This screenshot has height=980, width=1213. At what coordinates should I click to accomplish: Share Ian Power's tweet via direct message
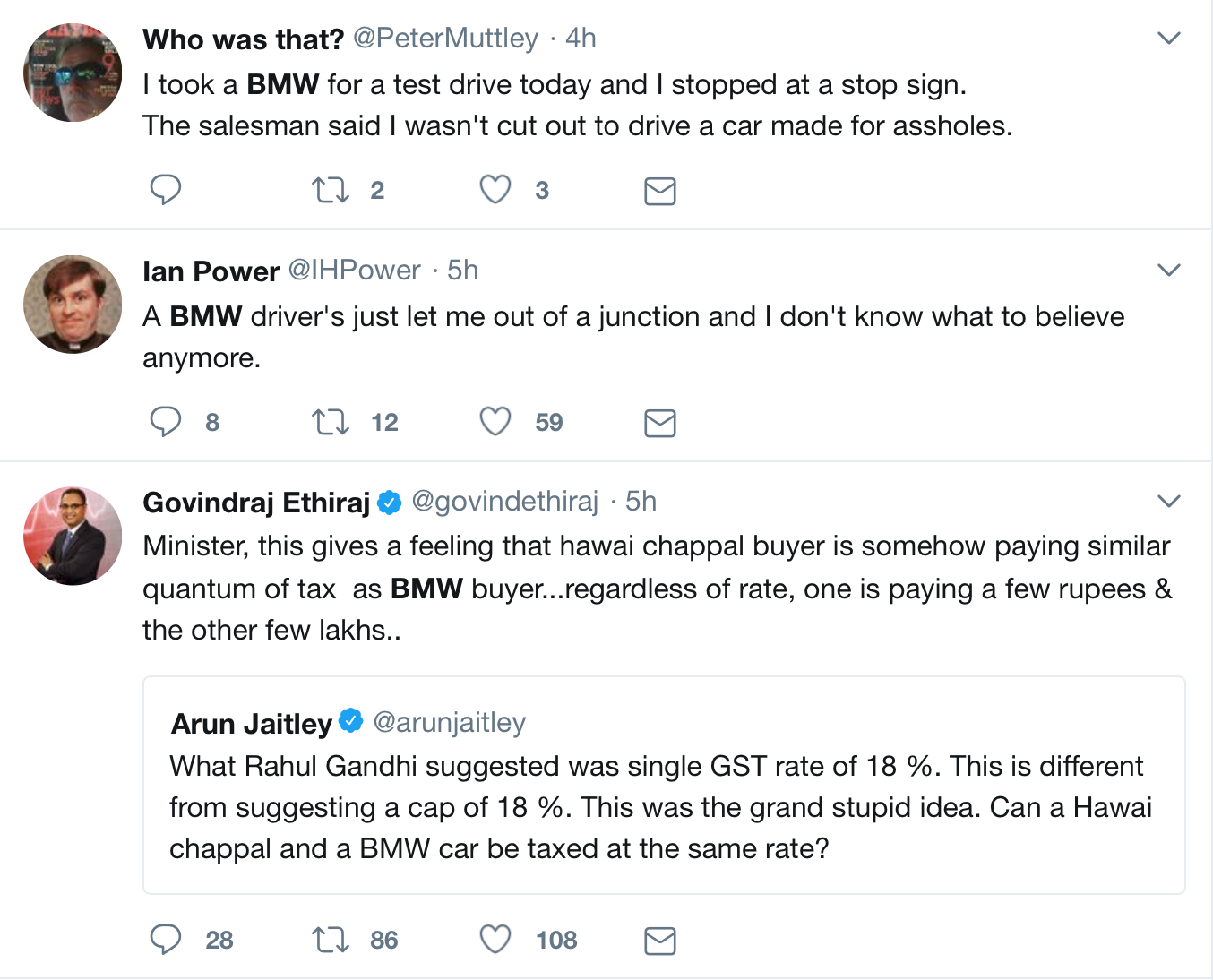click(660, 423)
